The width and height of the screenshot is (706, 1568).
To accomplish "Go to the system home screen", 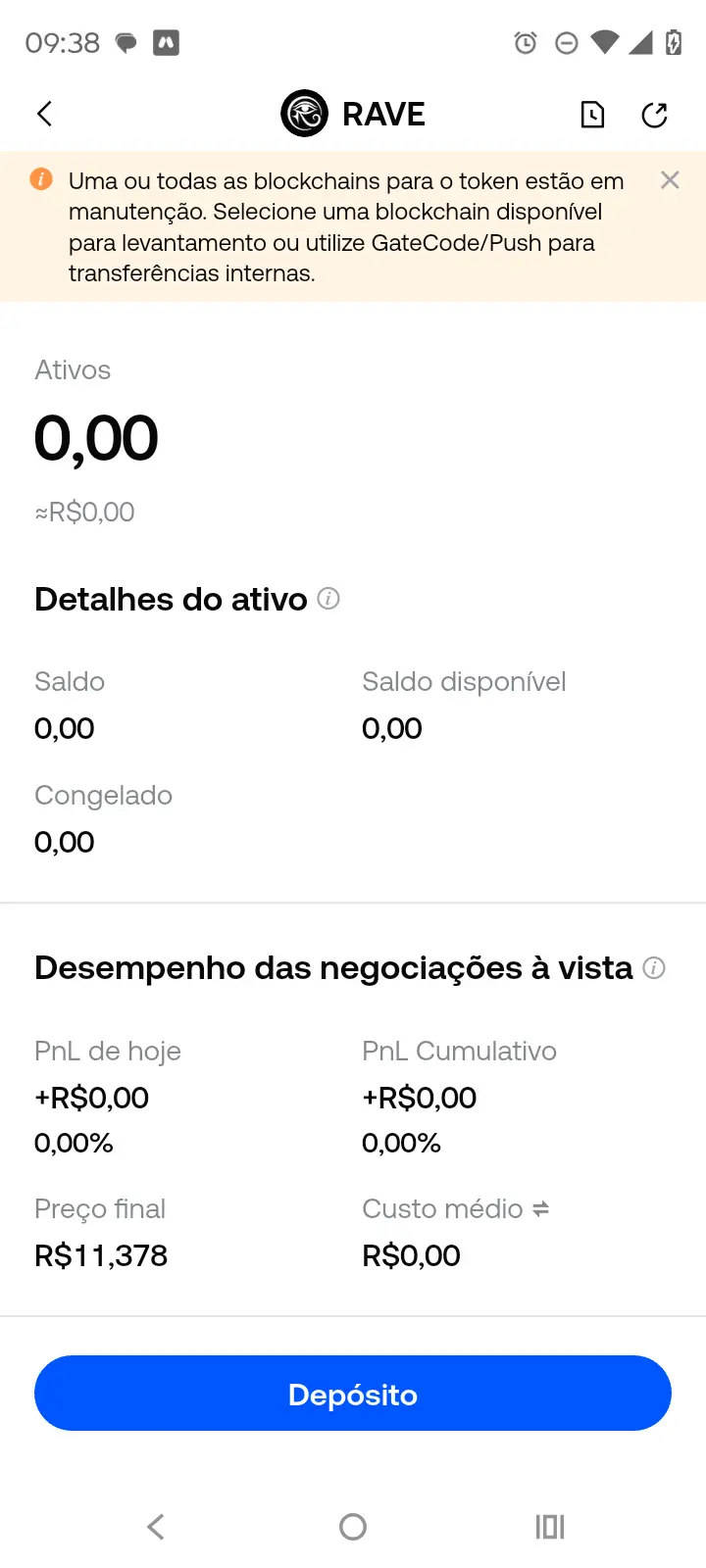I will click(x=353, y=1526).
